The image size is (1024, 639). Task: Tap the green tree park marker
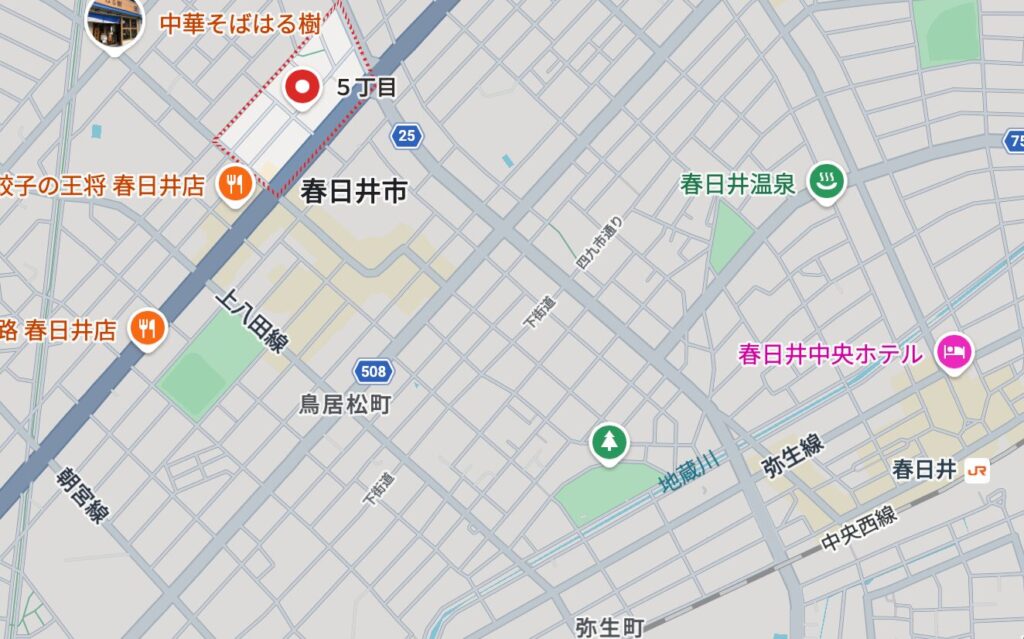click(608, 440)
